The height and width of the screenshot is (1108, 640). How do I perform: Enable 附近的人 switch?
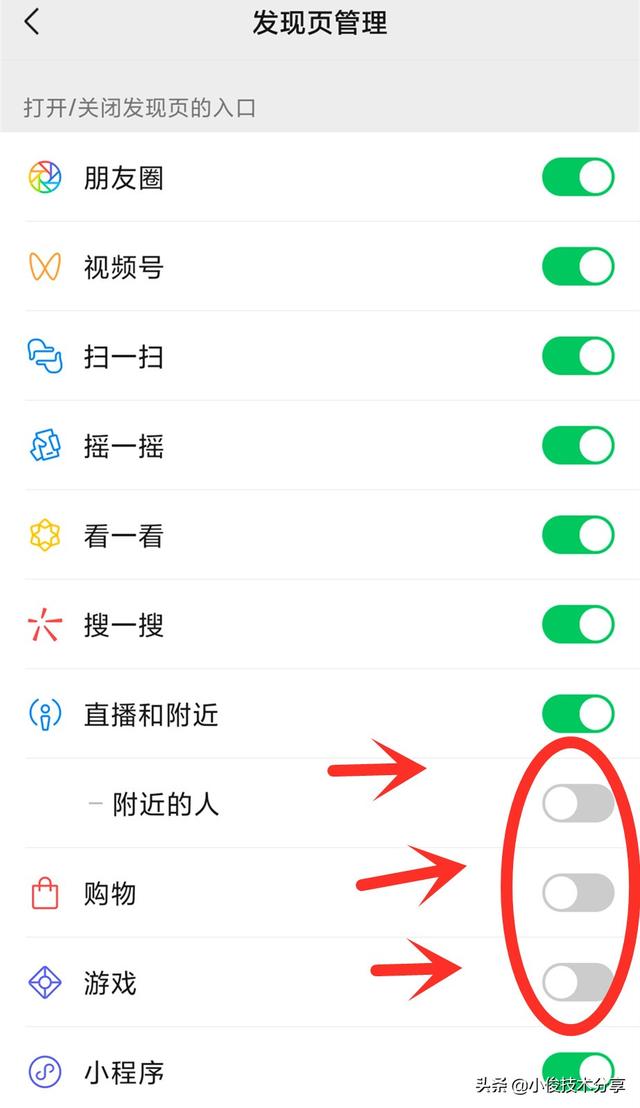[x=578, y=803]
